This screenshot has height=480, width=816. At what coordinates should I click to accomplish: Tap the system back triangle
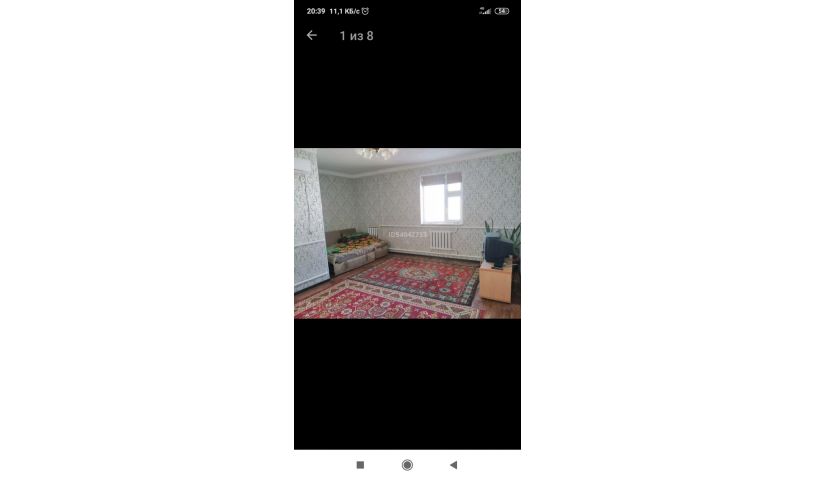coord(453,465)
